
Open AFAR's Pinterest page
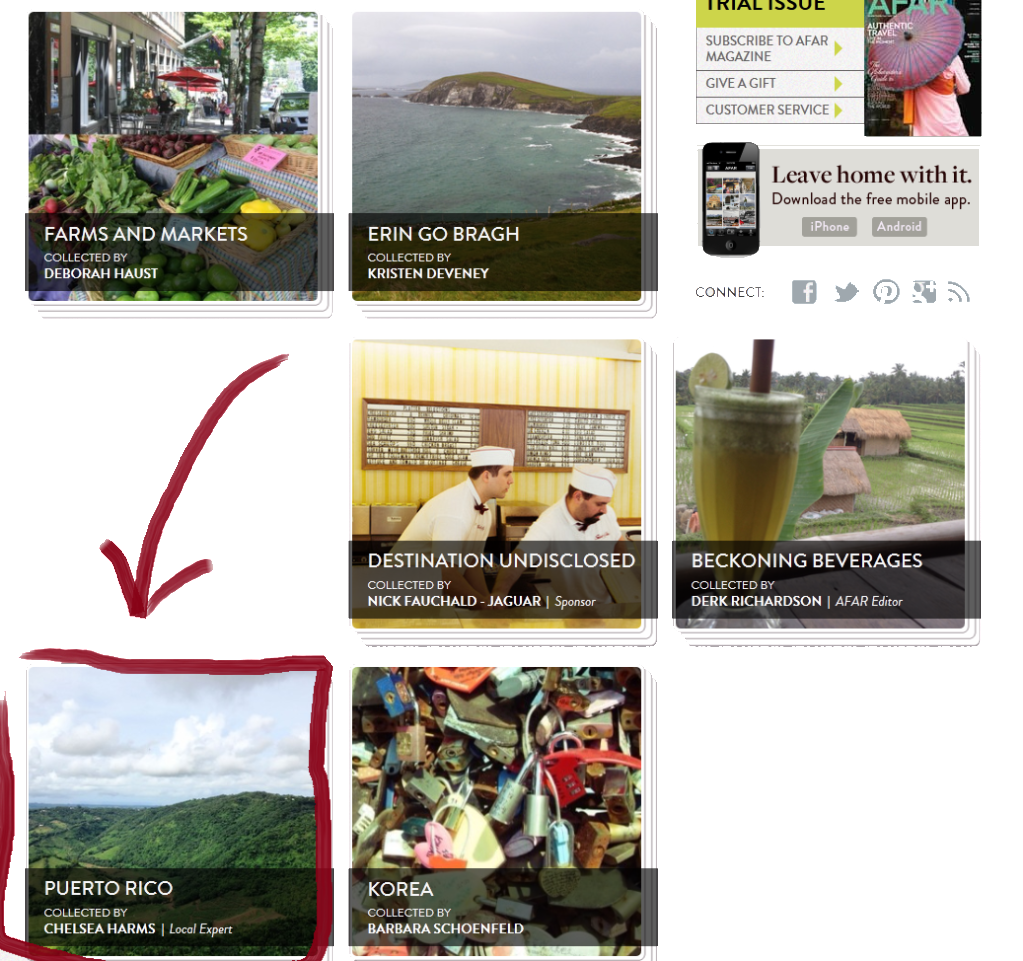pos(886,292)
